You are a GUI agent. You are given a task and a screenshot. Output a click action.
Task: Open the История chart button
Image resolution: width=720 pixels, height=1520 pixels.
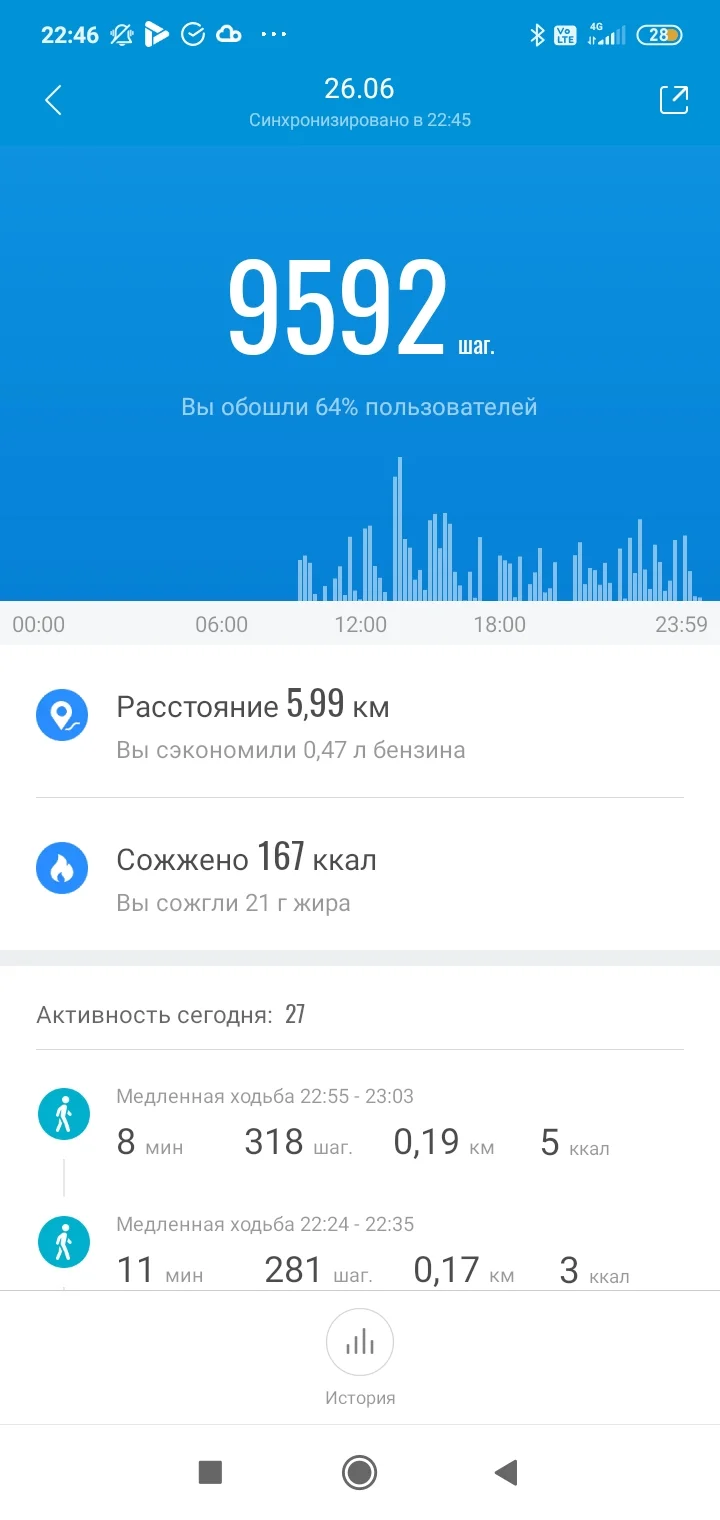360,1357
